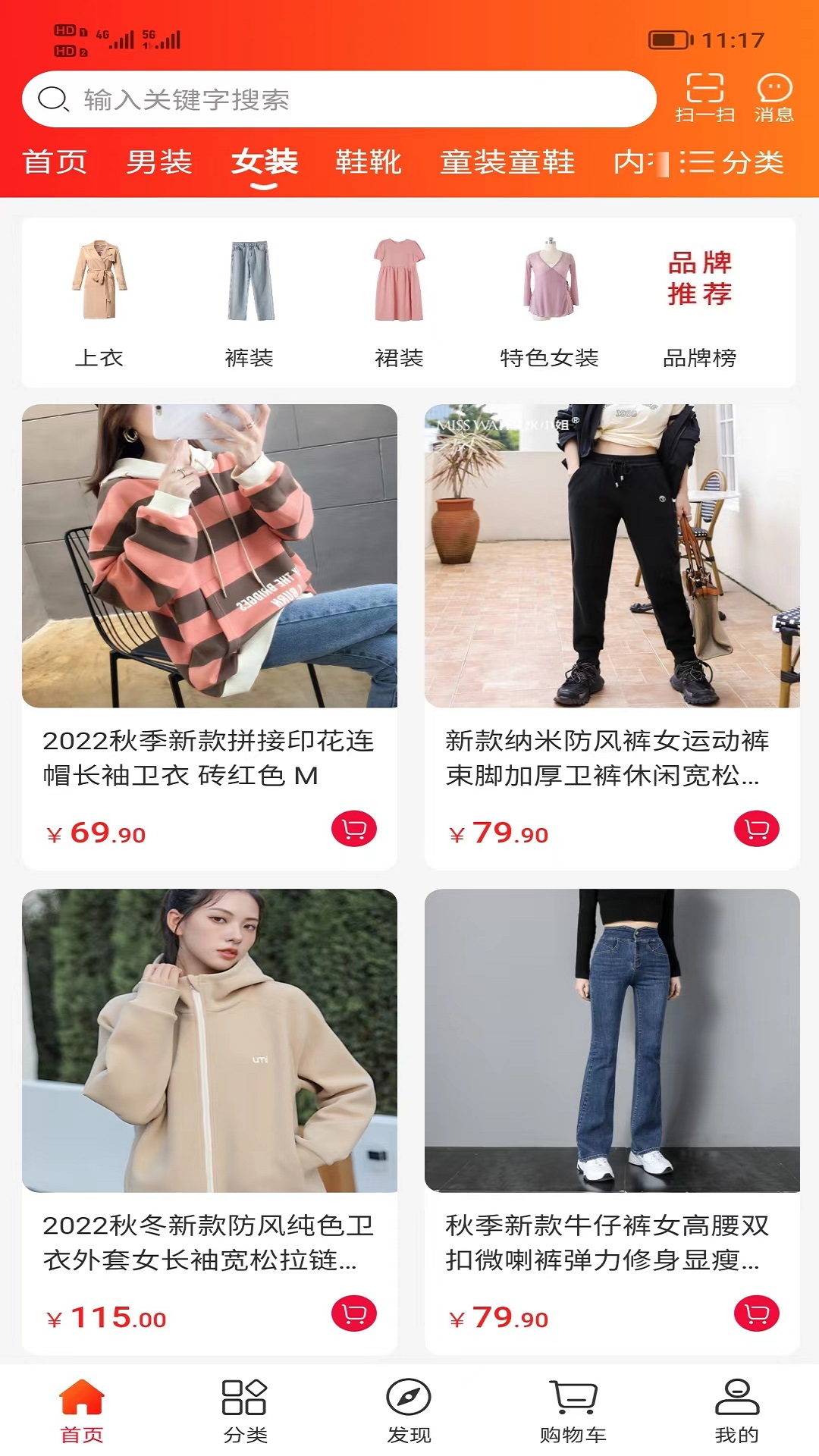Viewport: 819px width, 1456px height.
Task: Switch to the 男装 tab
Action: coord(159,162)
